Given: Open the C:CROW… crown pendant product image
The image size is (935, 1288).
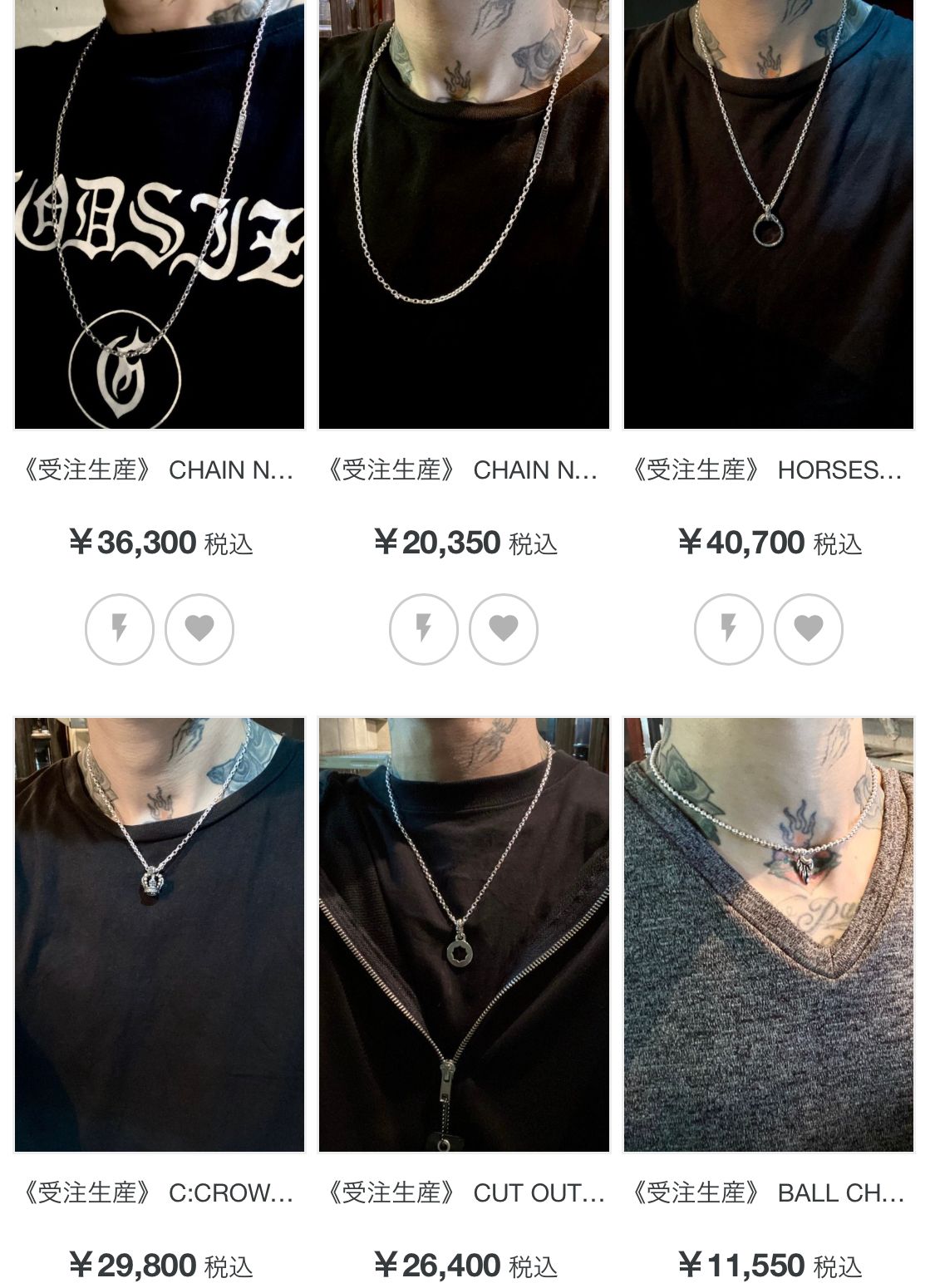Looking at the screenshot, I should coord(160,934).
